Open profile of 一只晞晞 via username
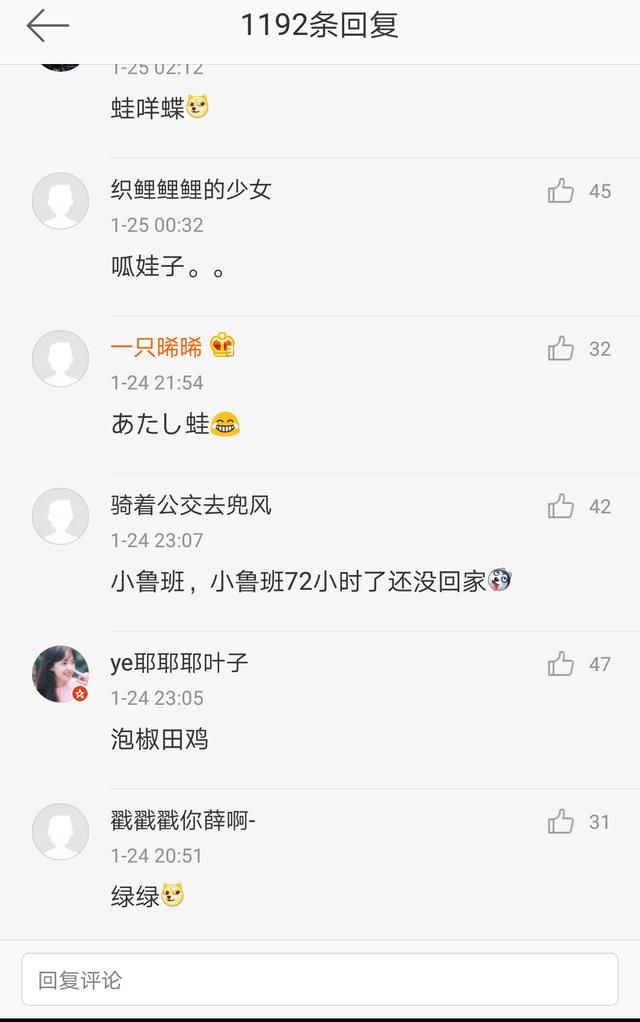 pos(157,348)
